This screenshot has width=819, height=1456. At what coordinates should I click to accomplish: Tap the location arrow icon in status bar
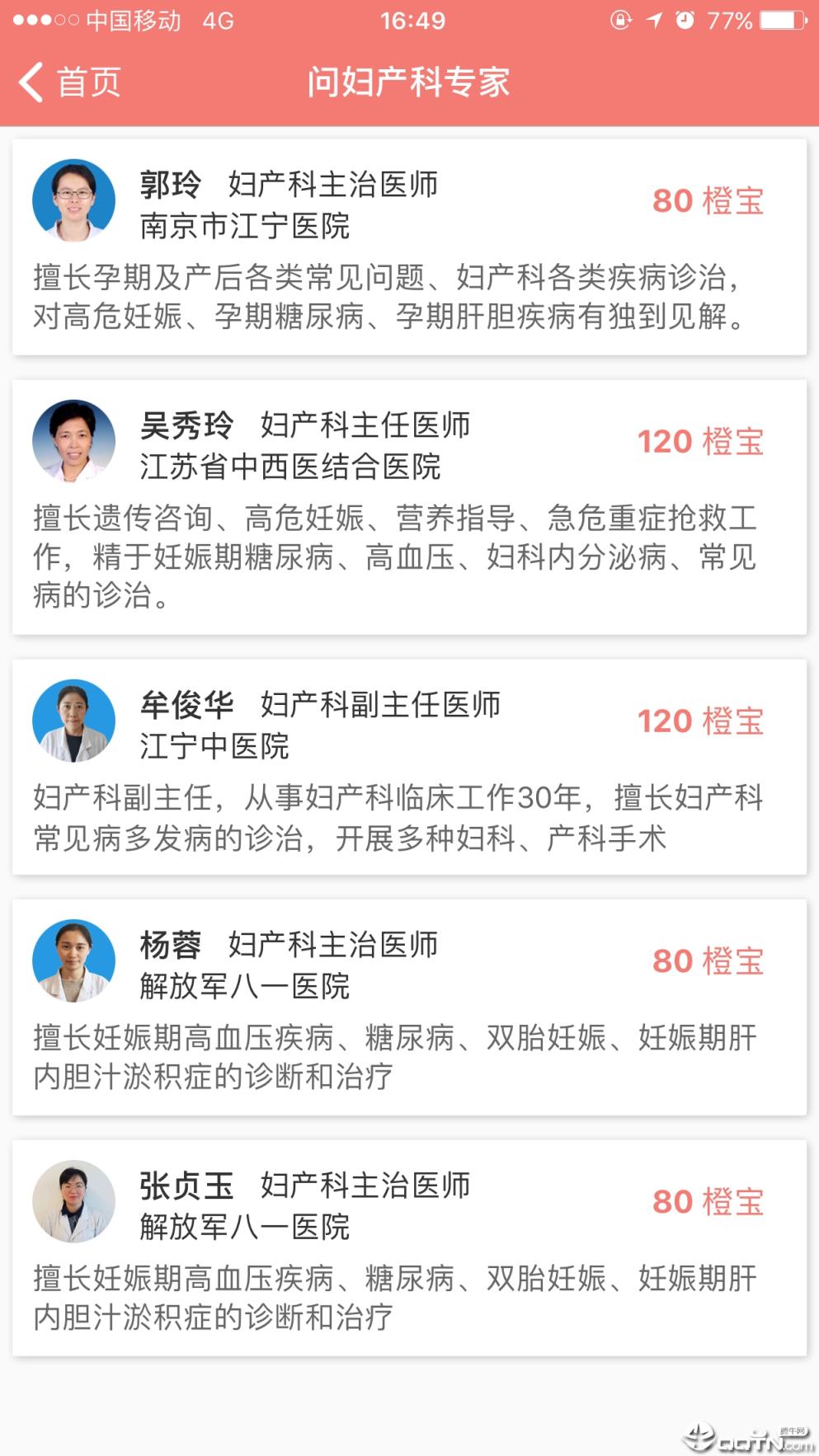pos(652,21)
